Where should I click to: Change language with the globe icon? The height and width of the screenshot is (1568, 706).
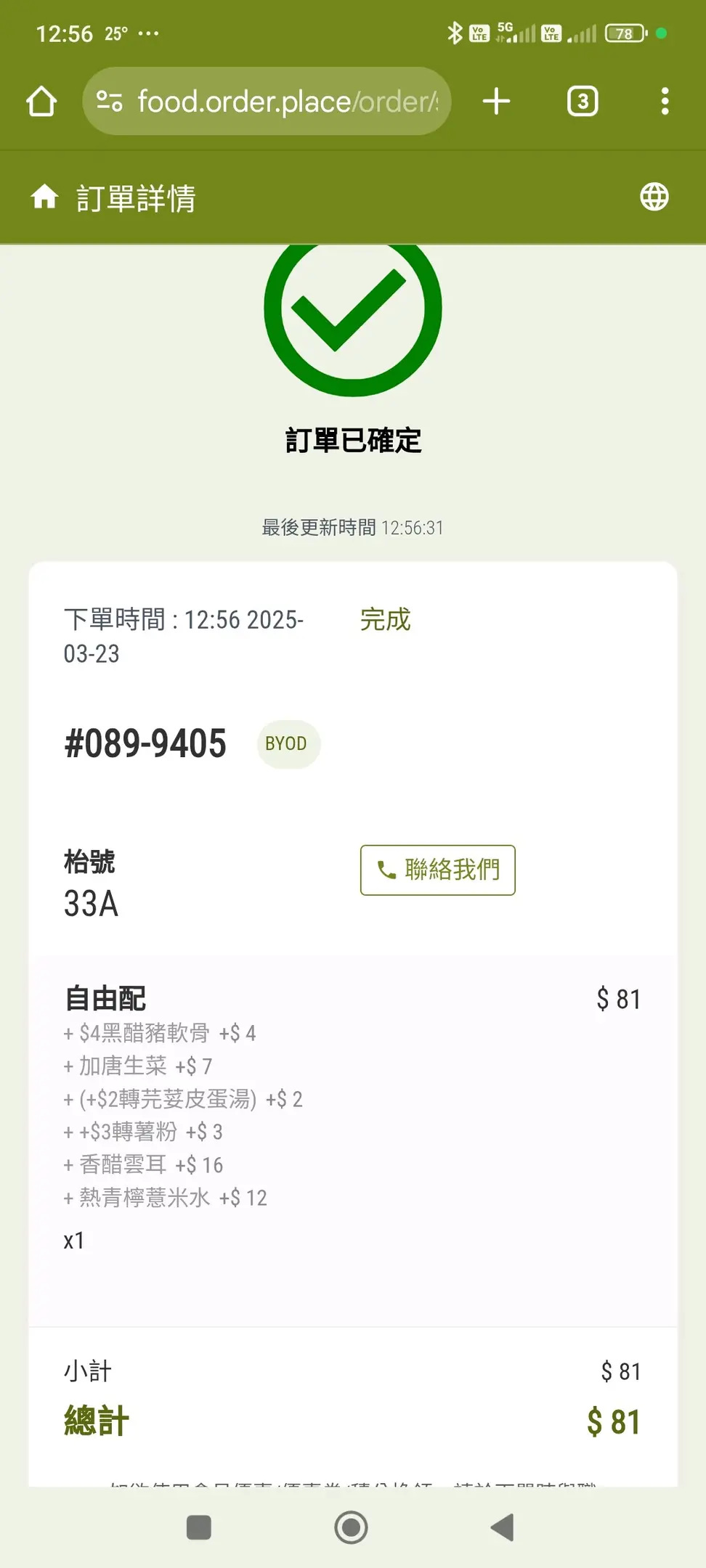654,197
